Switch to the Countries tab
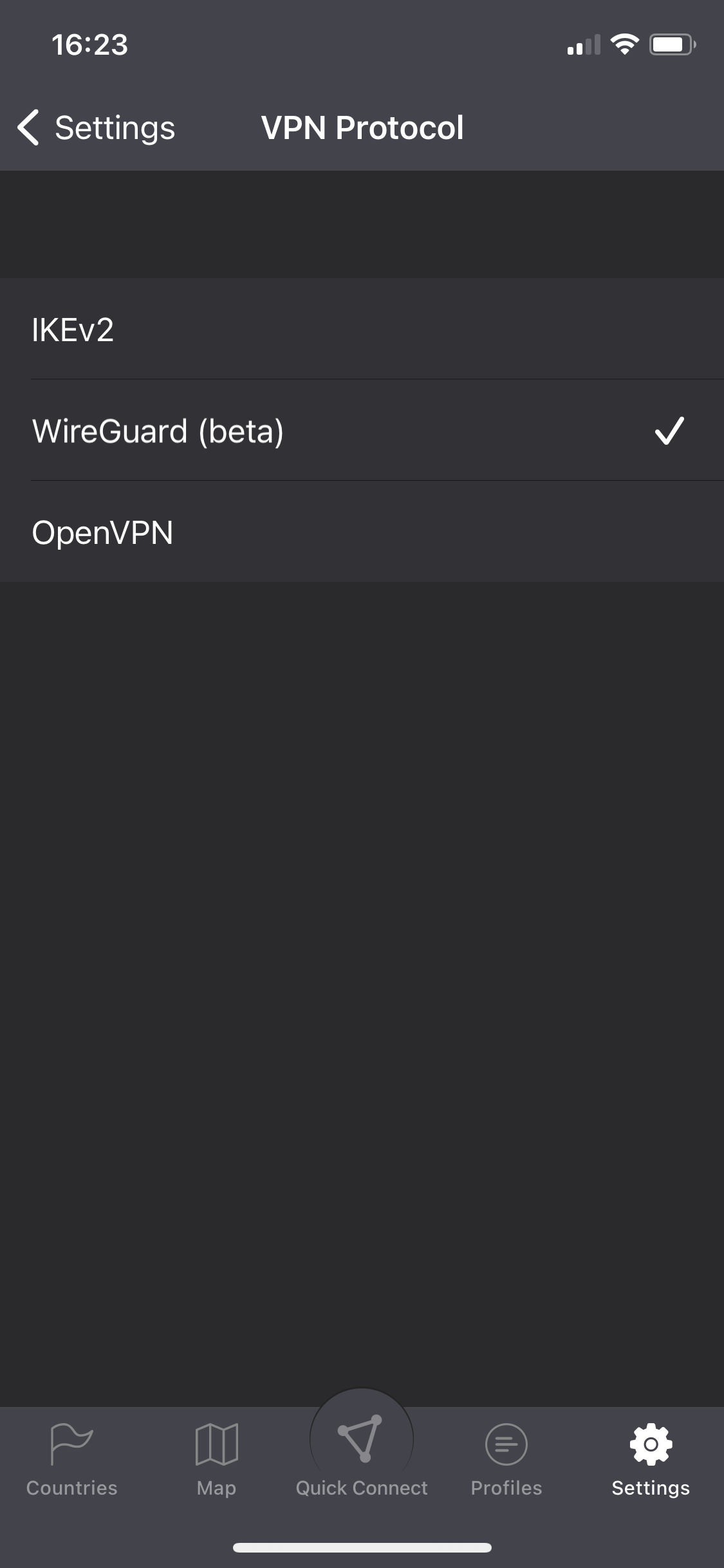Image resolution: width=724 pixels, height=1568 pixels. pos(71,1474)
